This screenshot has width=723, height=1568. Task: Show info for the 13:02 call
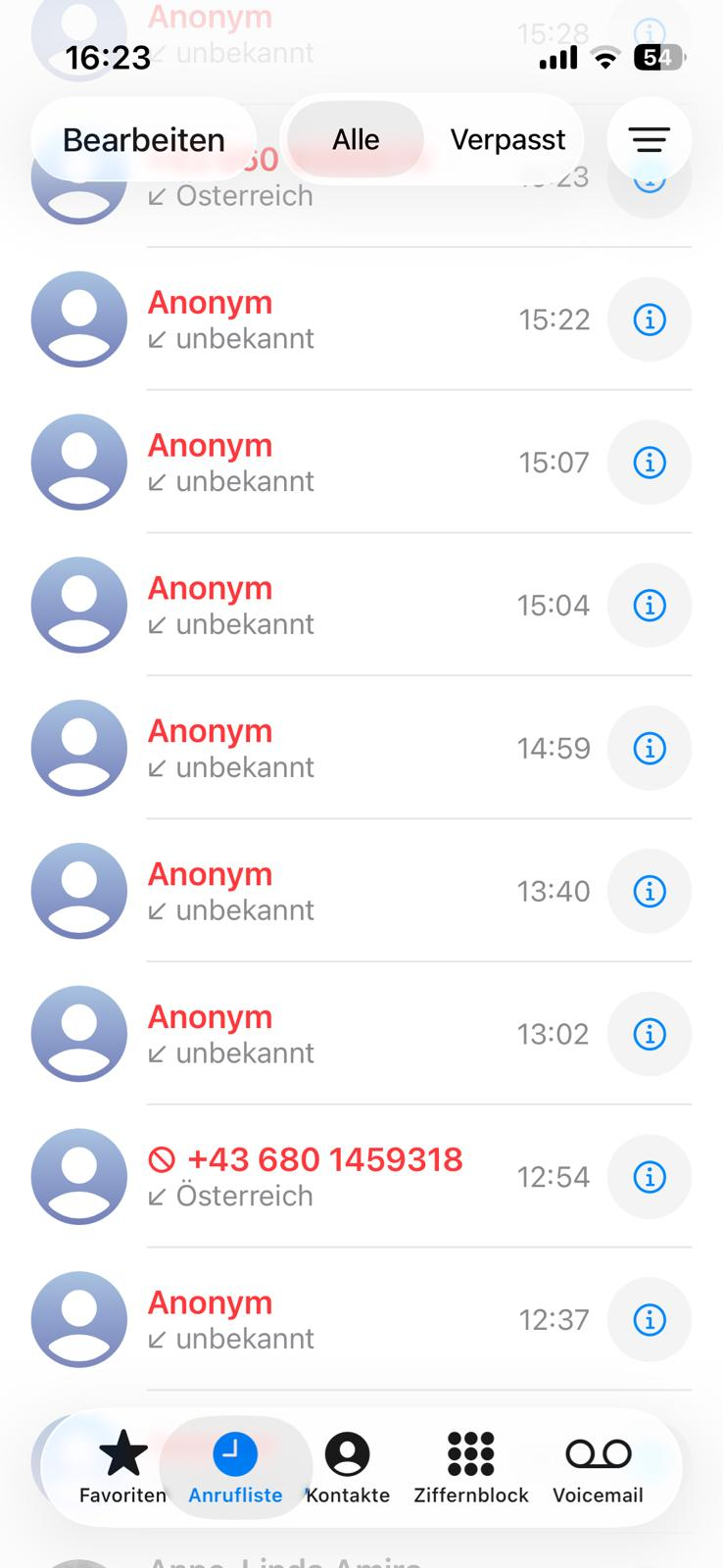[649, 1034]
